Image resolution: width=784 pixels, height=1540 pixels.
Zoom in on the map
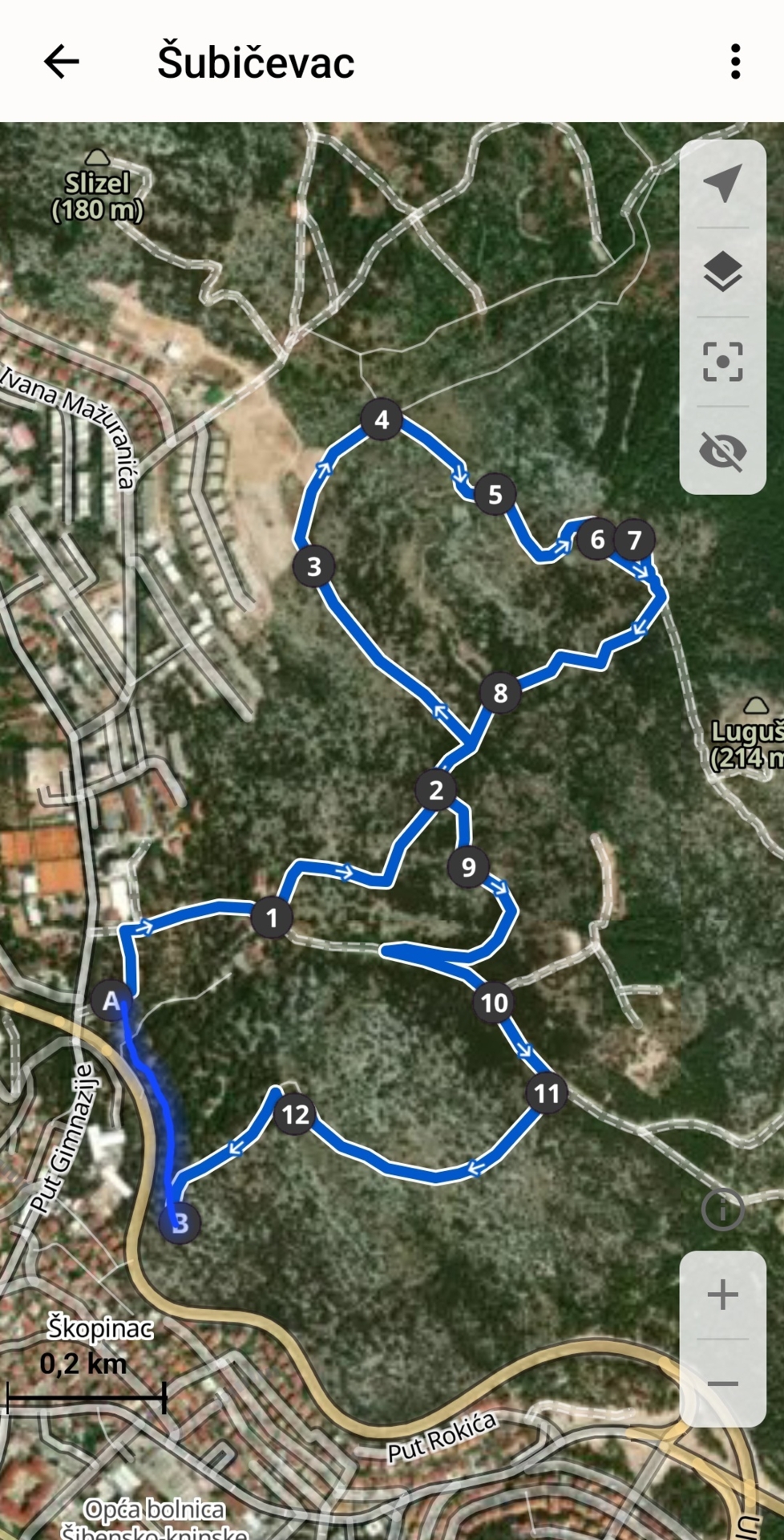click(722, 1295)
